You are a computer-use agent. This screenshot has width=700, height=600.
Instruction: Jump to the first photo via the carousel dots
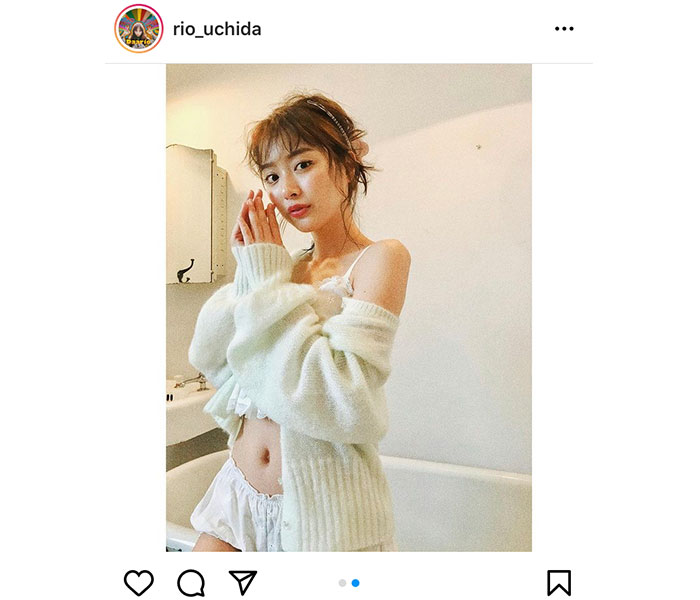(342, 582)
